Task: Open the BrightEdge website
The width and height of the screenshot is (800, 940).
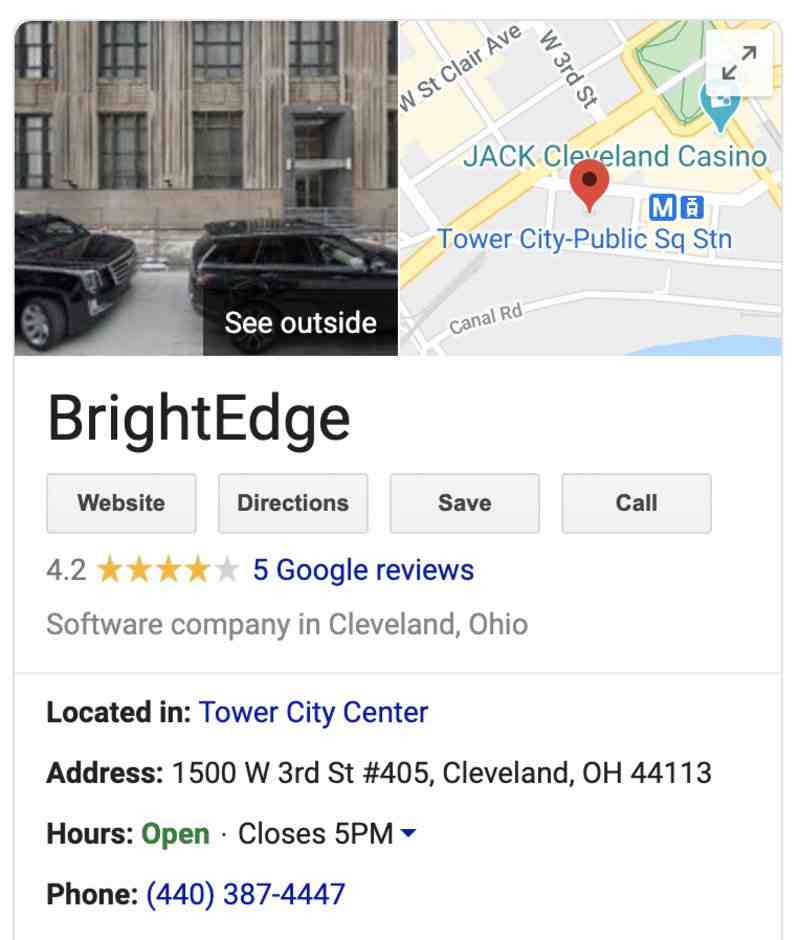Action: 121,503
